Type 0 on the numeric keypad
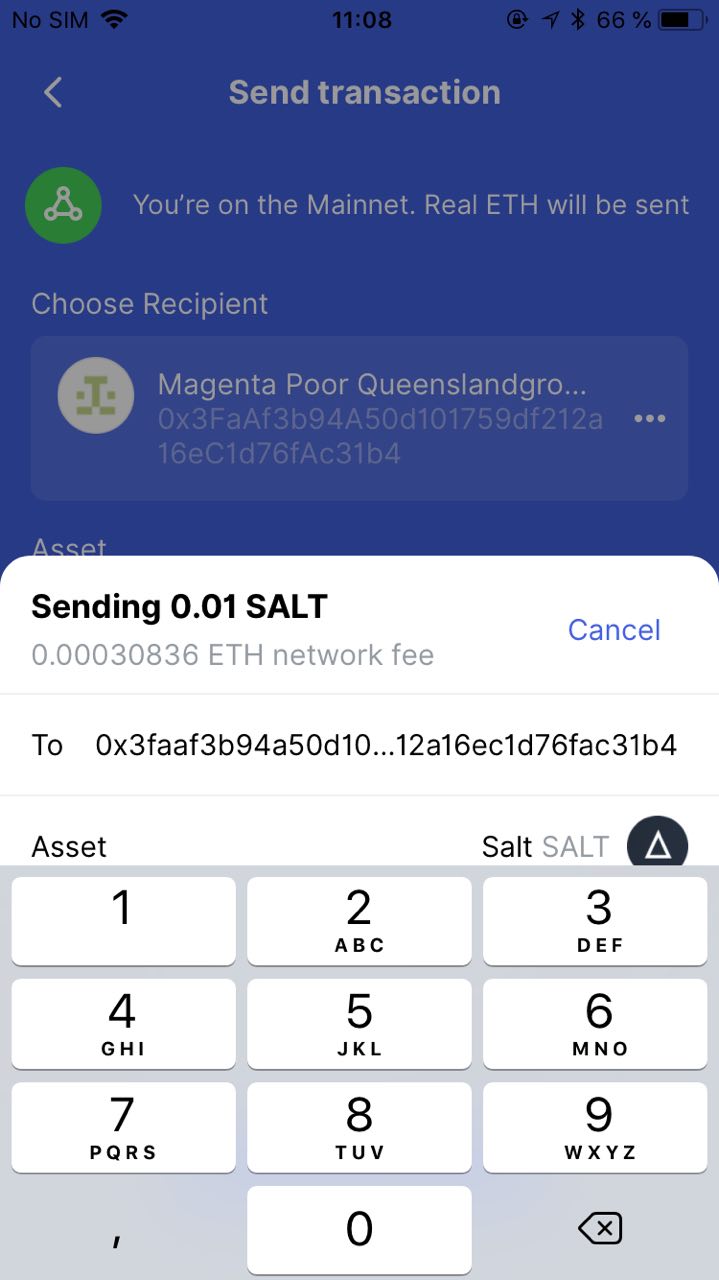719x1280 pixels. click(x=359, y=1228)
